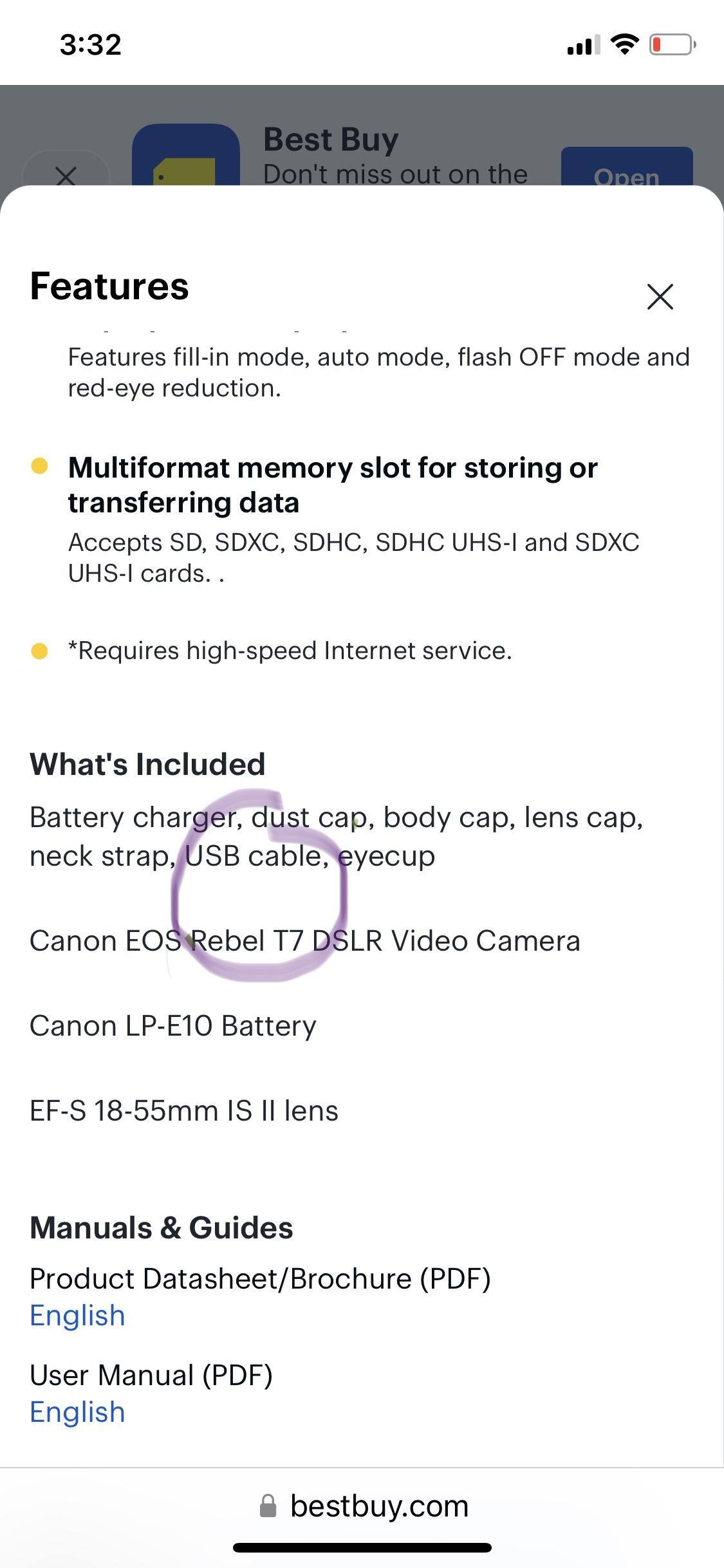The image size is (724, 1568).
Task: Tap the Canon LP-E10 Battery list entry
Action: tap(172, 1025)
